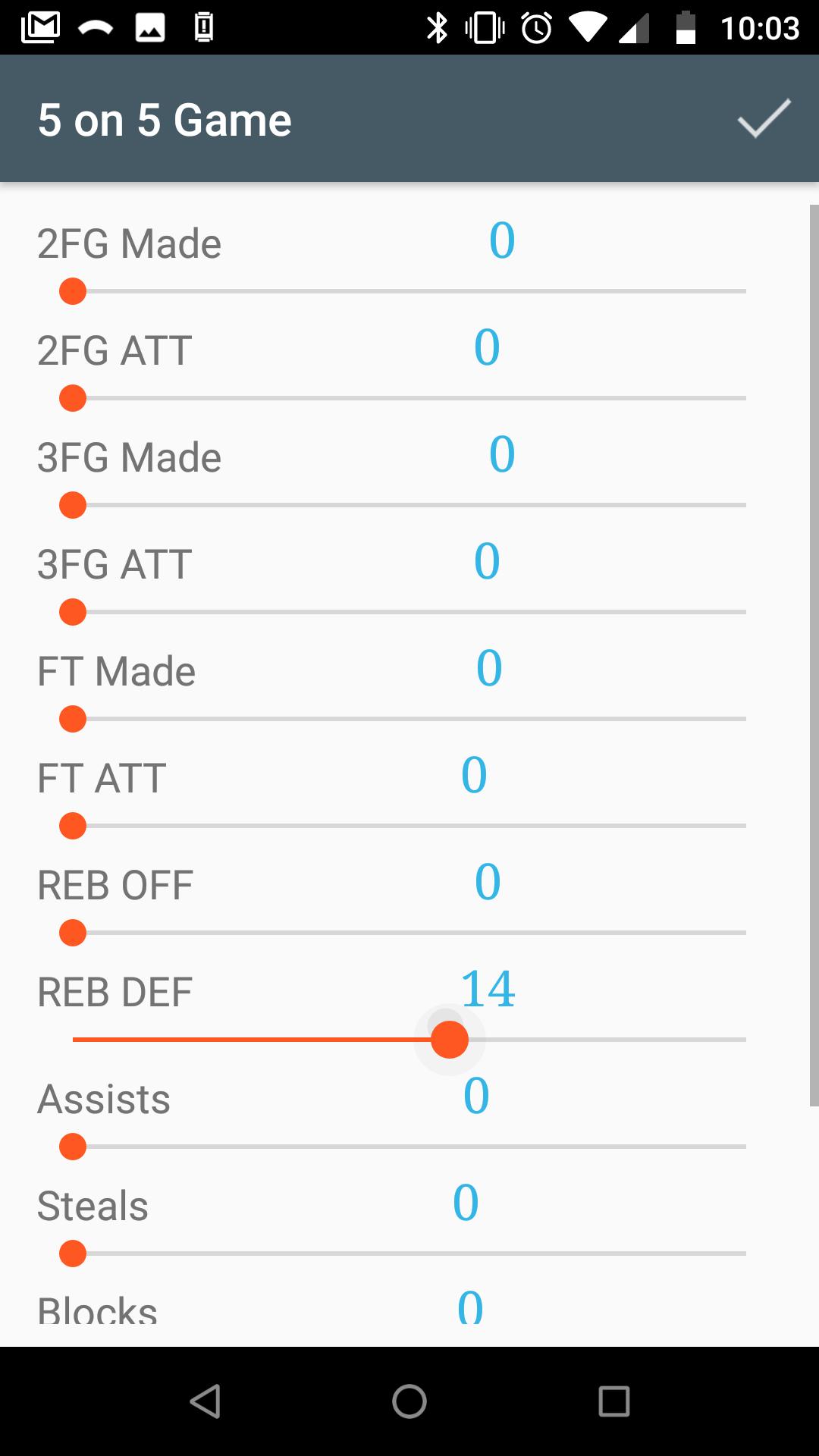Move the Steals slider thumb
The width and height of the screenshot is (819, 1456).
pos(73,1254)
